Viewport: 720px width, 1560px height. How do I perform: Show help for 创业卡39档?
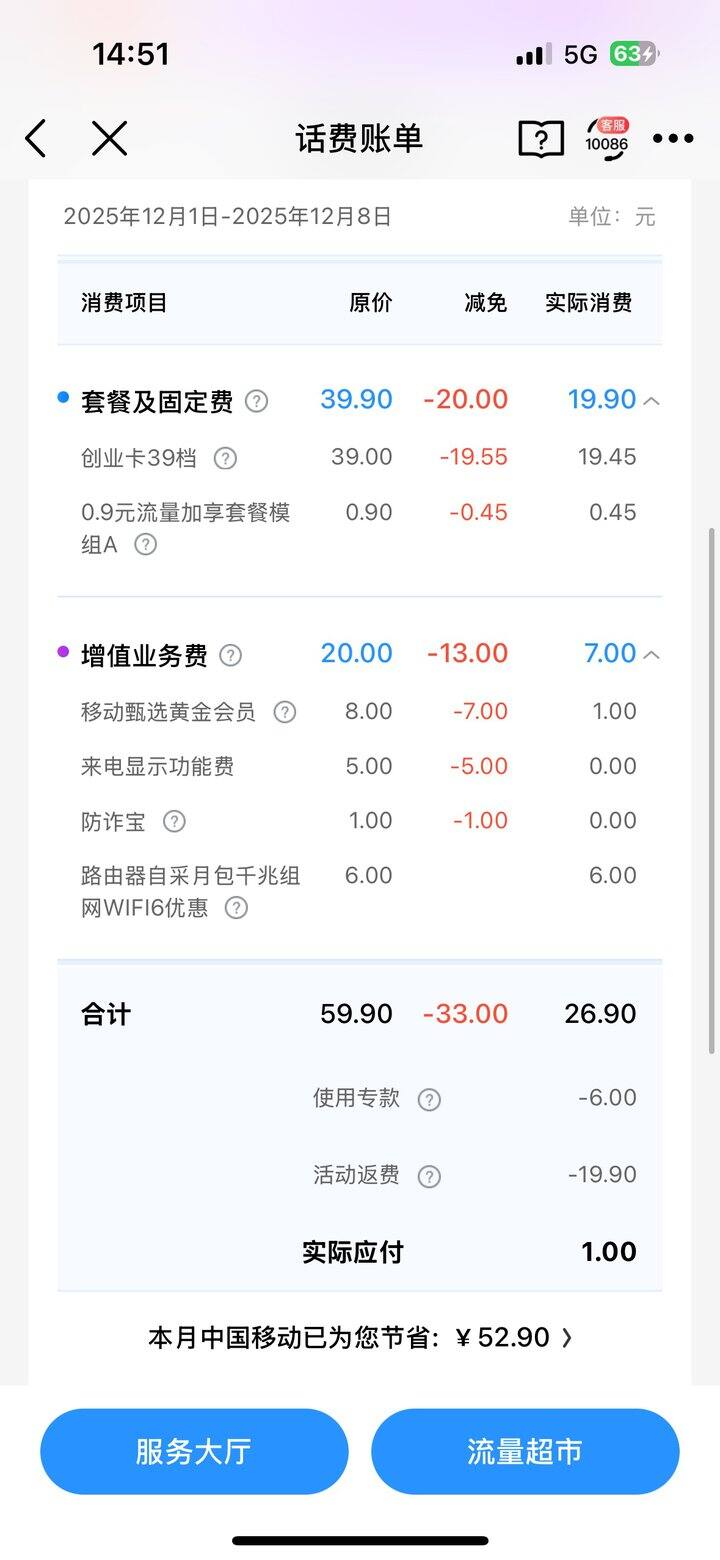(226, 458)
